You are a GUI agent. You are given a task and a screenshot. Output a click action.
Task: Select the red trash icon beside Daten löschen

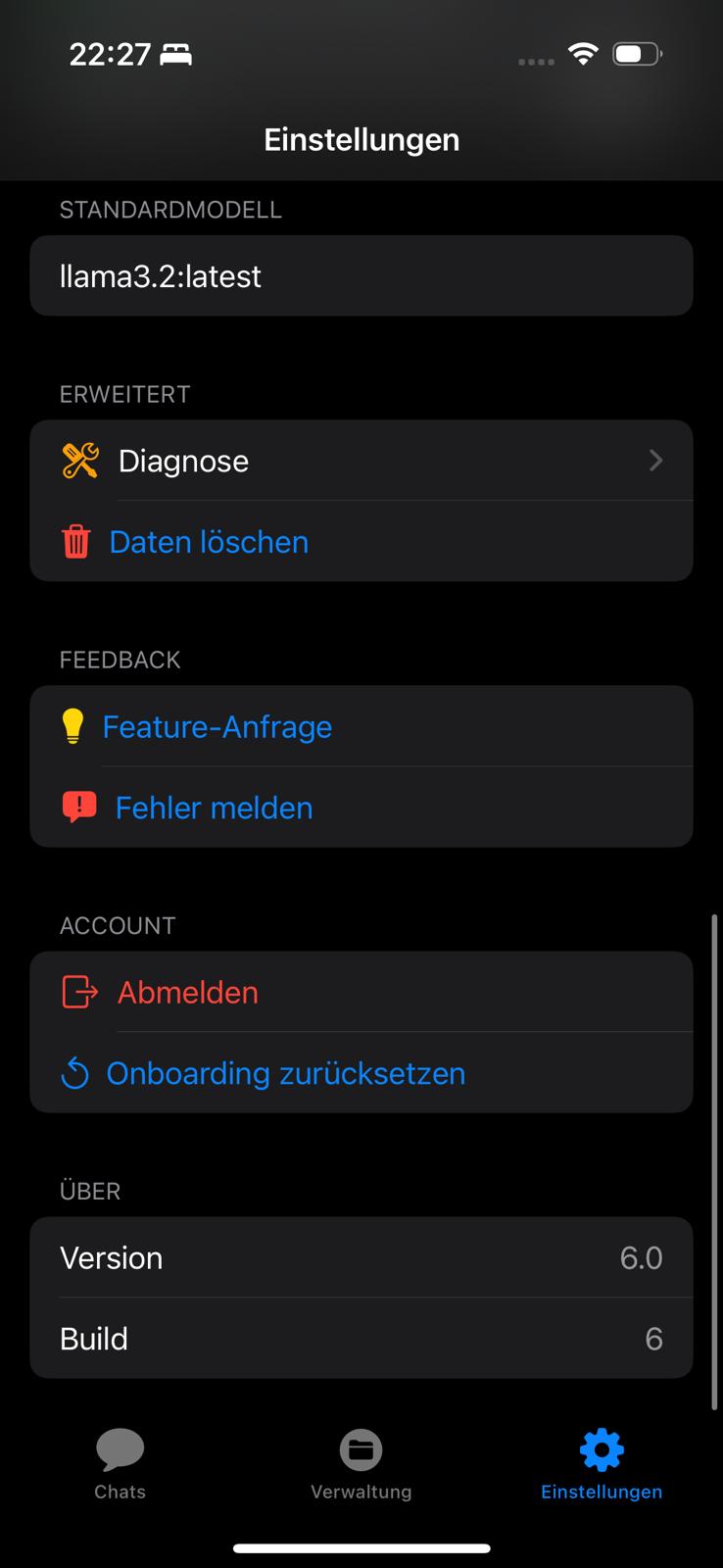point(78,541)
